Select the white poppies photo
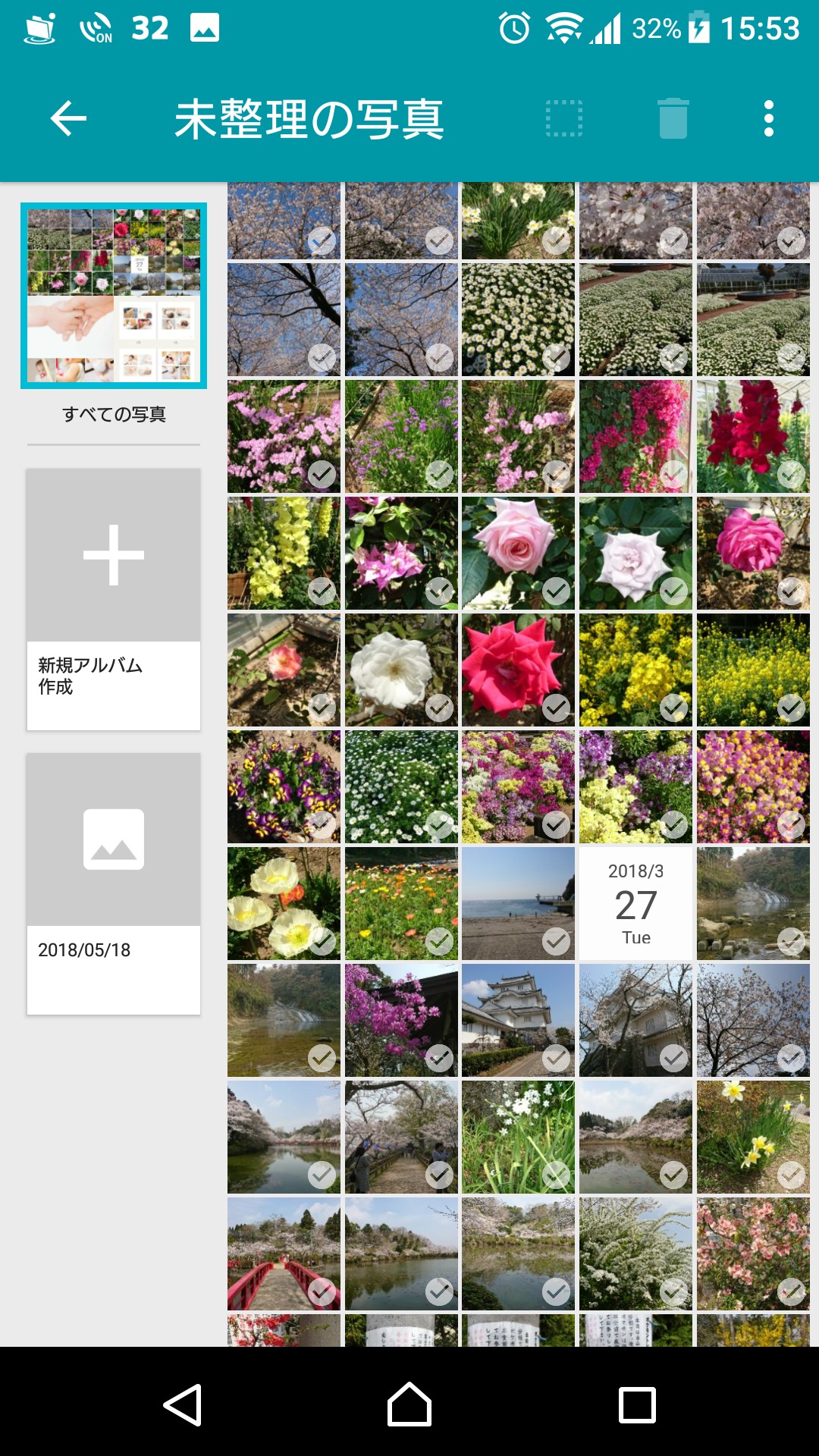This screenshot has height=1456, width=819. (284, 904)
